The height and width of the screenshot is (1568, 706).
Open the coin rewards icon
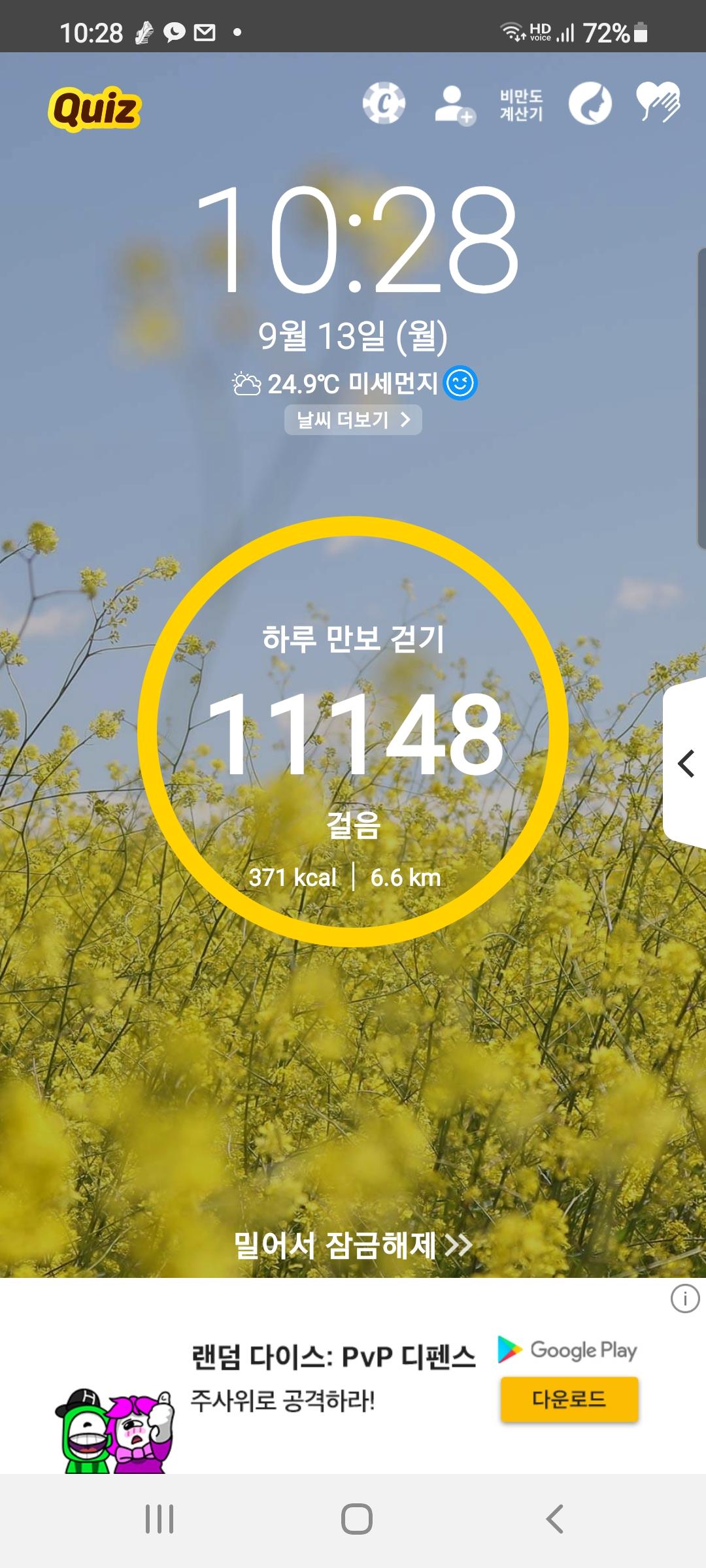pos(384,104)
